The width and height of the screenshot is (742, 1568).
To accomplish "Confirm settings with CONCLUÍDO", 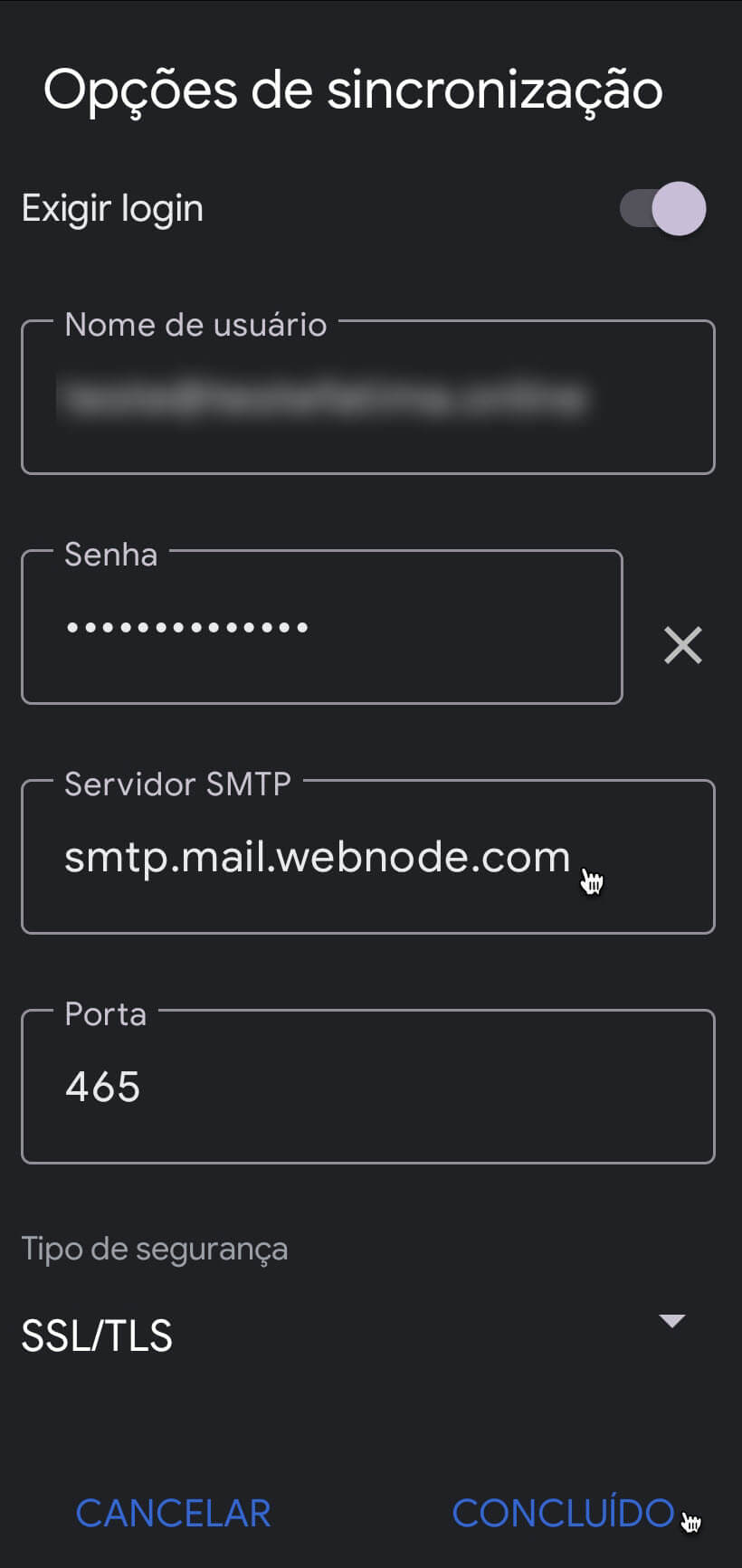I will point(563,1513).
